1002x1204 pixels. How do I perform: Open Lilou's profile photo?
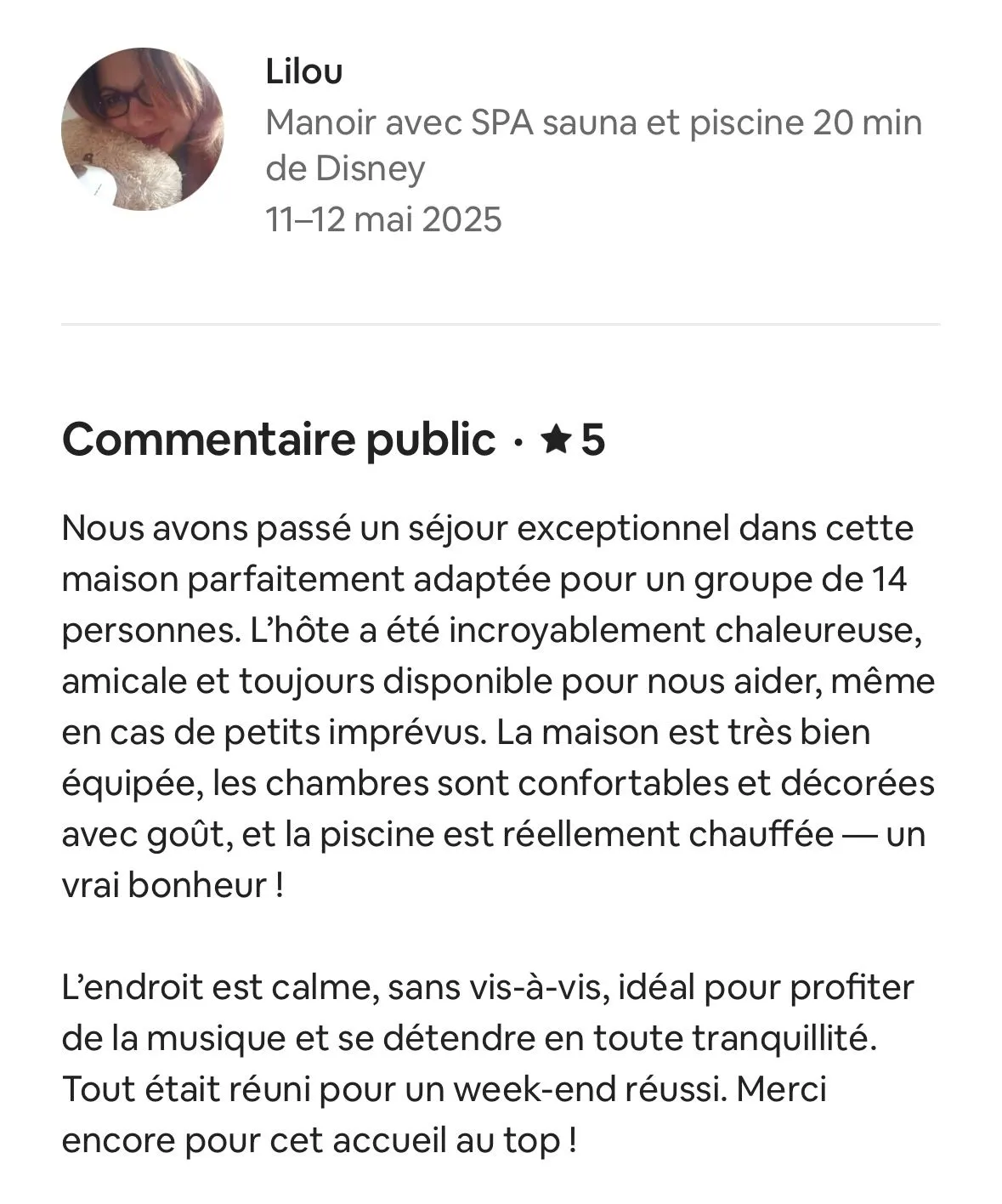pyautogui.click(x=143, y=129)
